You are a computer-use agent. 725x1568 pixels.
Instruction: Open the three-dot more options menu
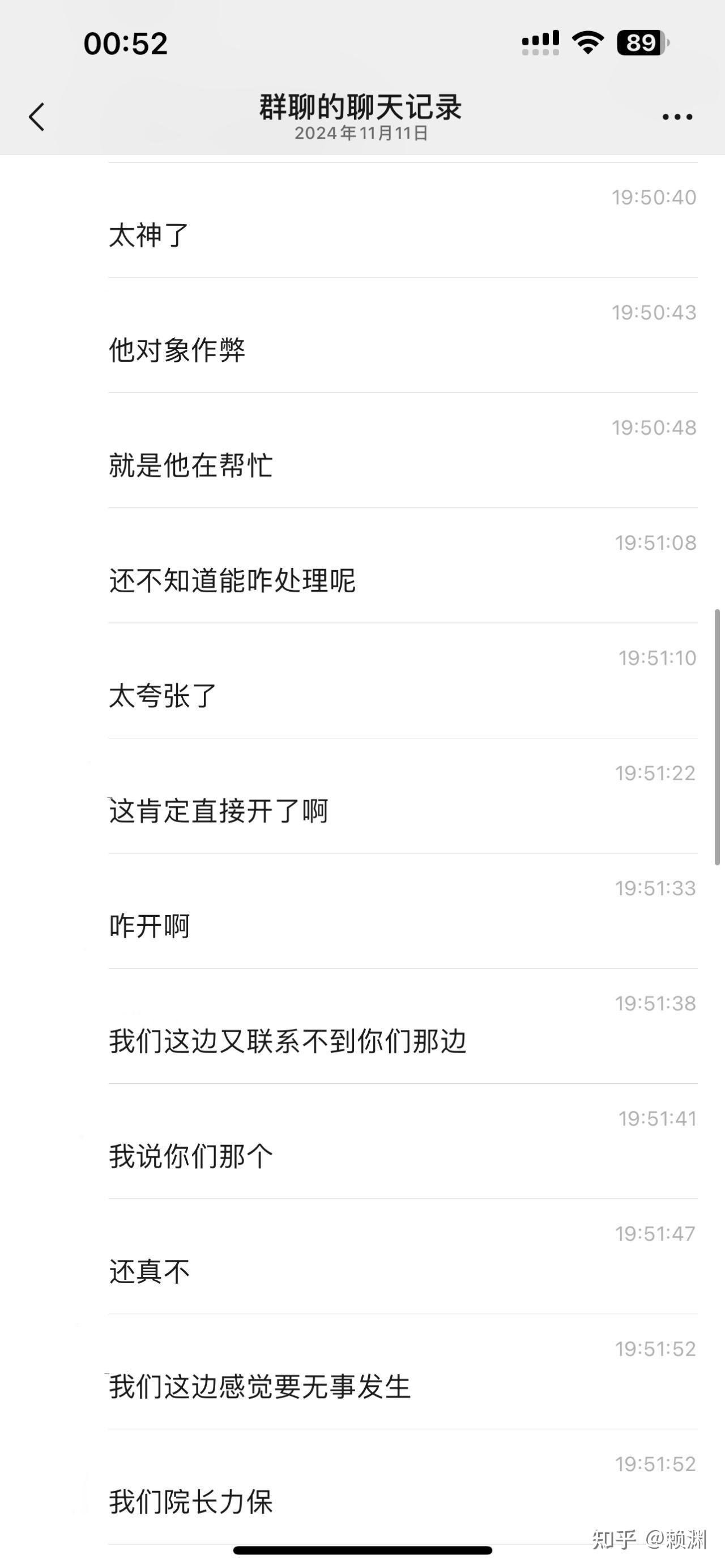(x=677, y=116)
